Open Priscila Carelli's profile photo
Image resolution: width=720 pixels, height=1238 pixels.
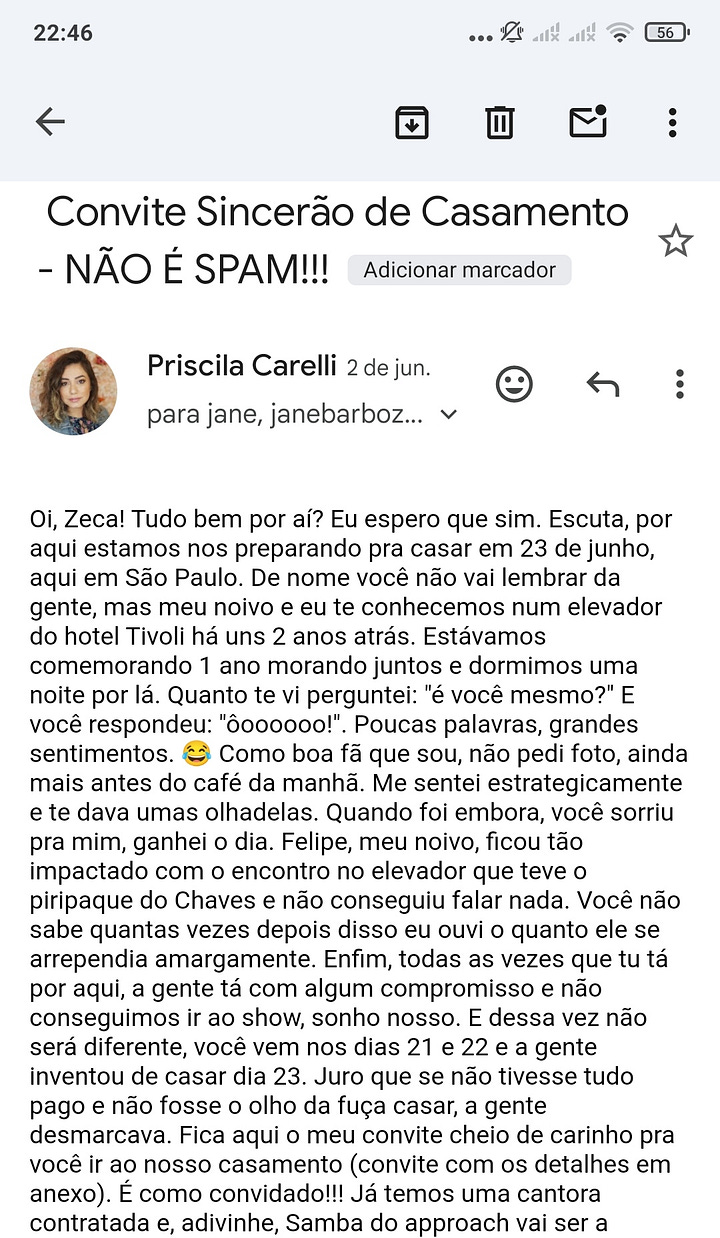point(73,391)
